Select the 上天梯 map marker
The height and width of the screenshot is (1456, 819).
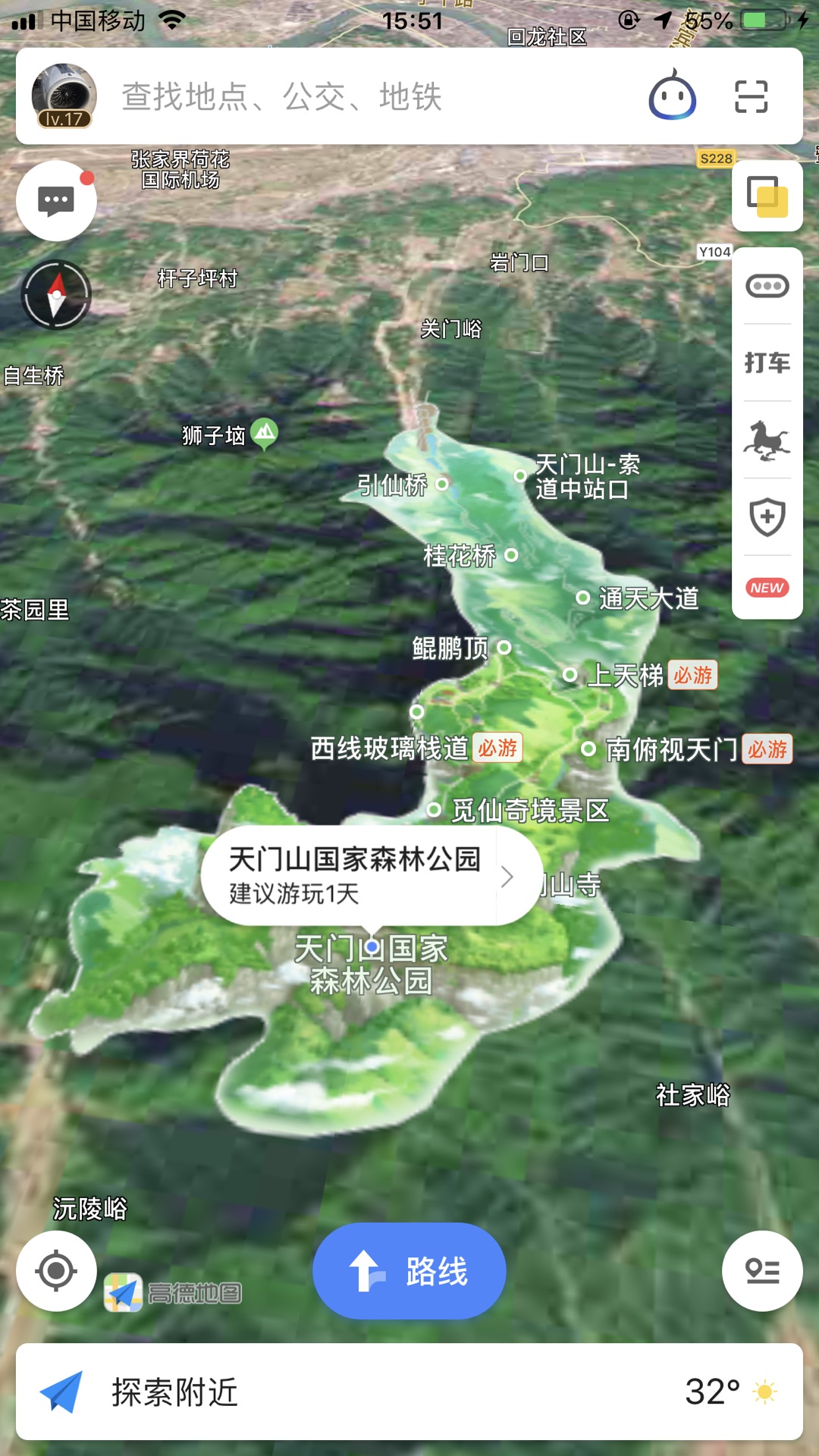(570, 674)
